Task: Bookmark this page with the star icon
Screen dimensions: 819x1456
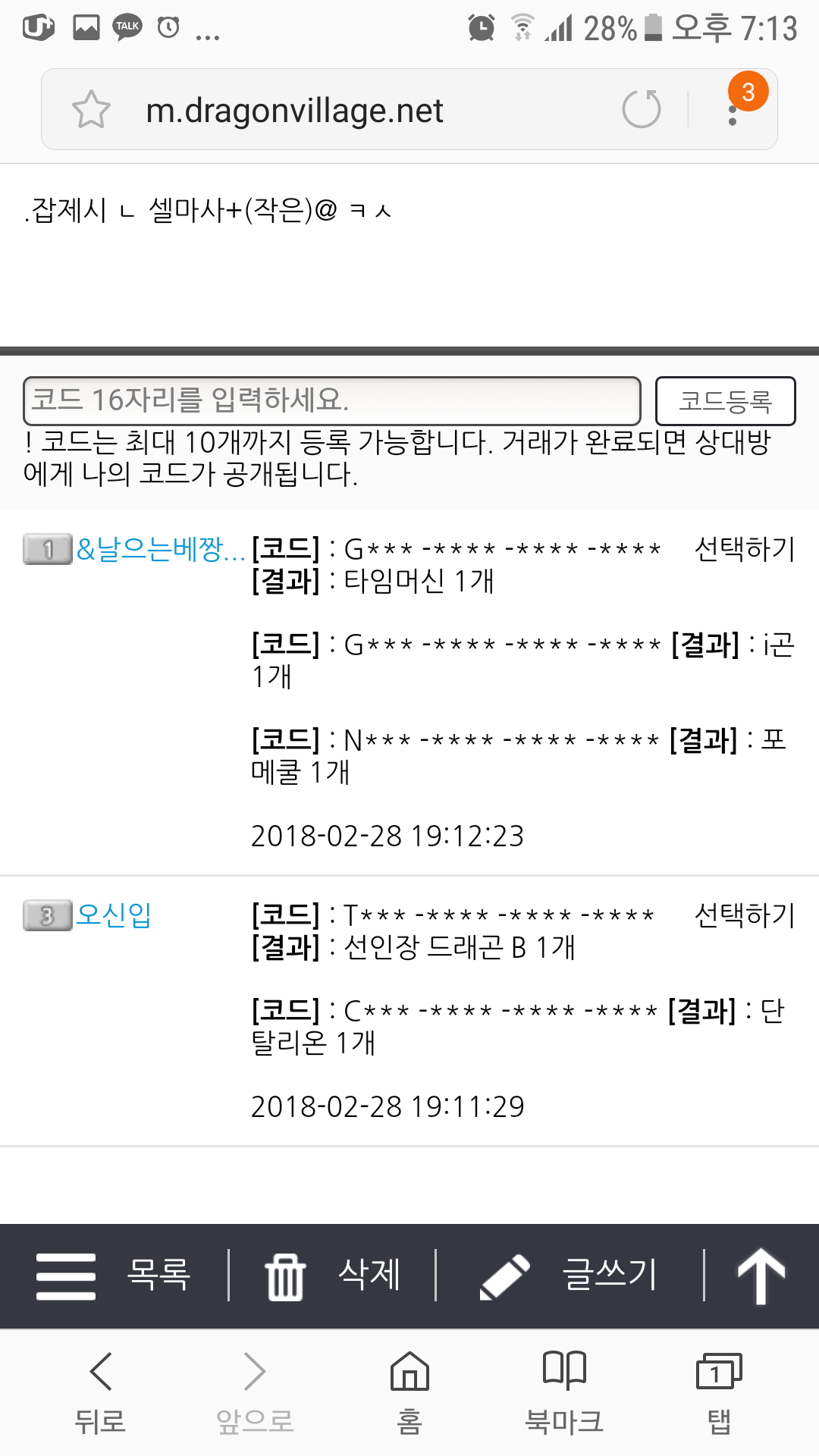Action: [91, 110]
